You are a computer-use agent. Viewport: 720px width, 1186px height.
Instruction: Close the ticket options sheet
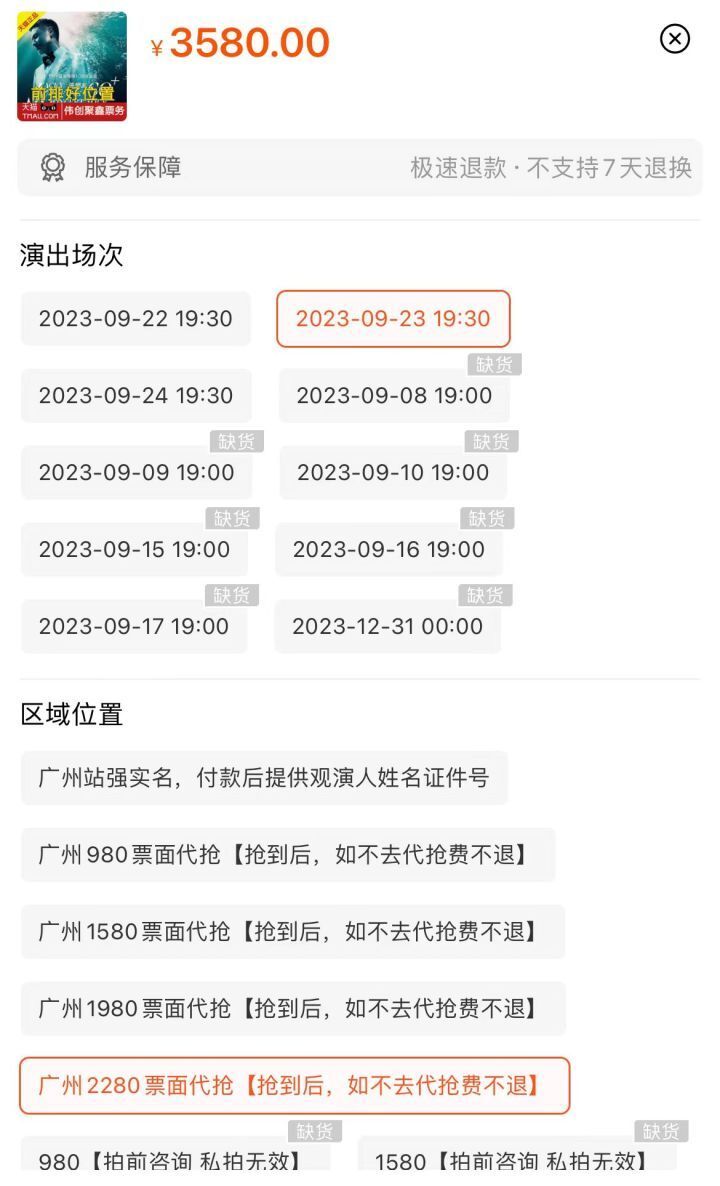[x=675, y=39]
